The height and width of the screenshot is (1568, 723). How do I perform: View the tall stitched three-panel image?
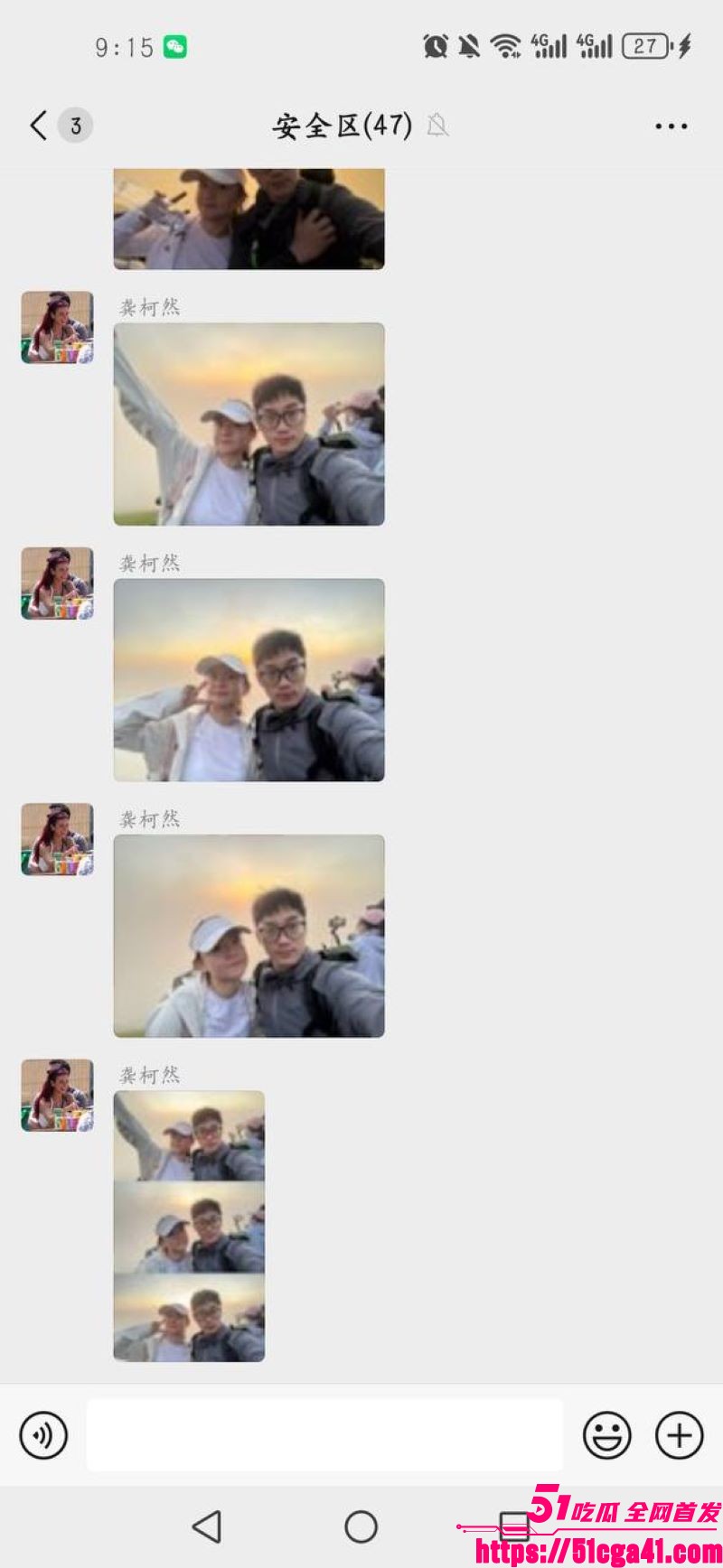point(189,1226)
